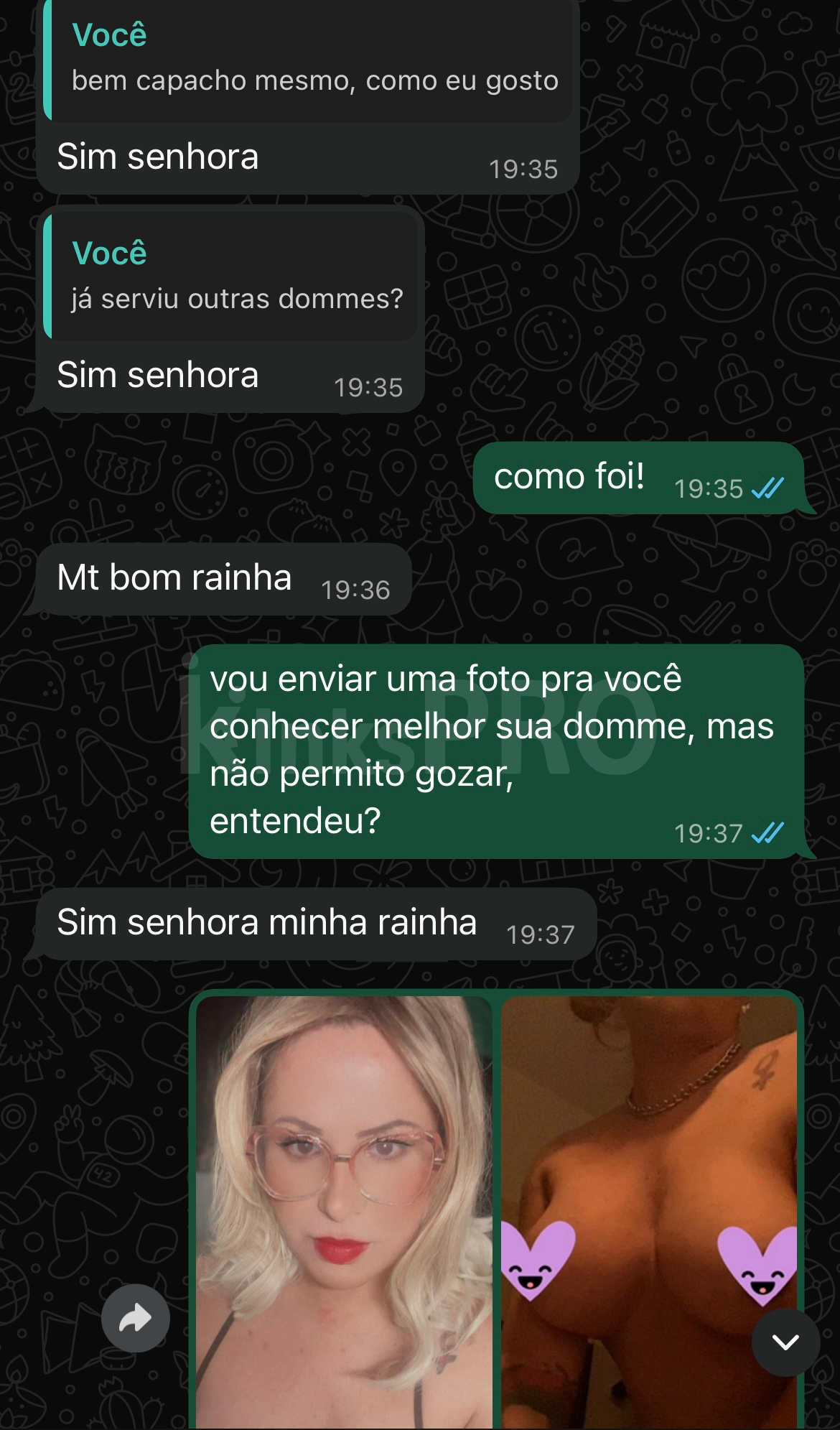Image resolution: width=840 pixels, height=1430 pixels.
Task: Open the photo of the woman wearing glasses
Action: click(x=344, y=1212)
